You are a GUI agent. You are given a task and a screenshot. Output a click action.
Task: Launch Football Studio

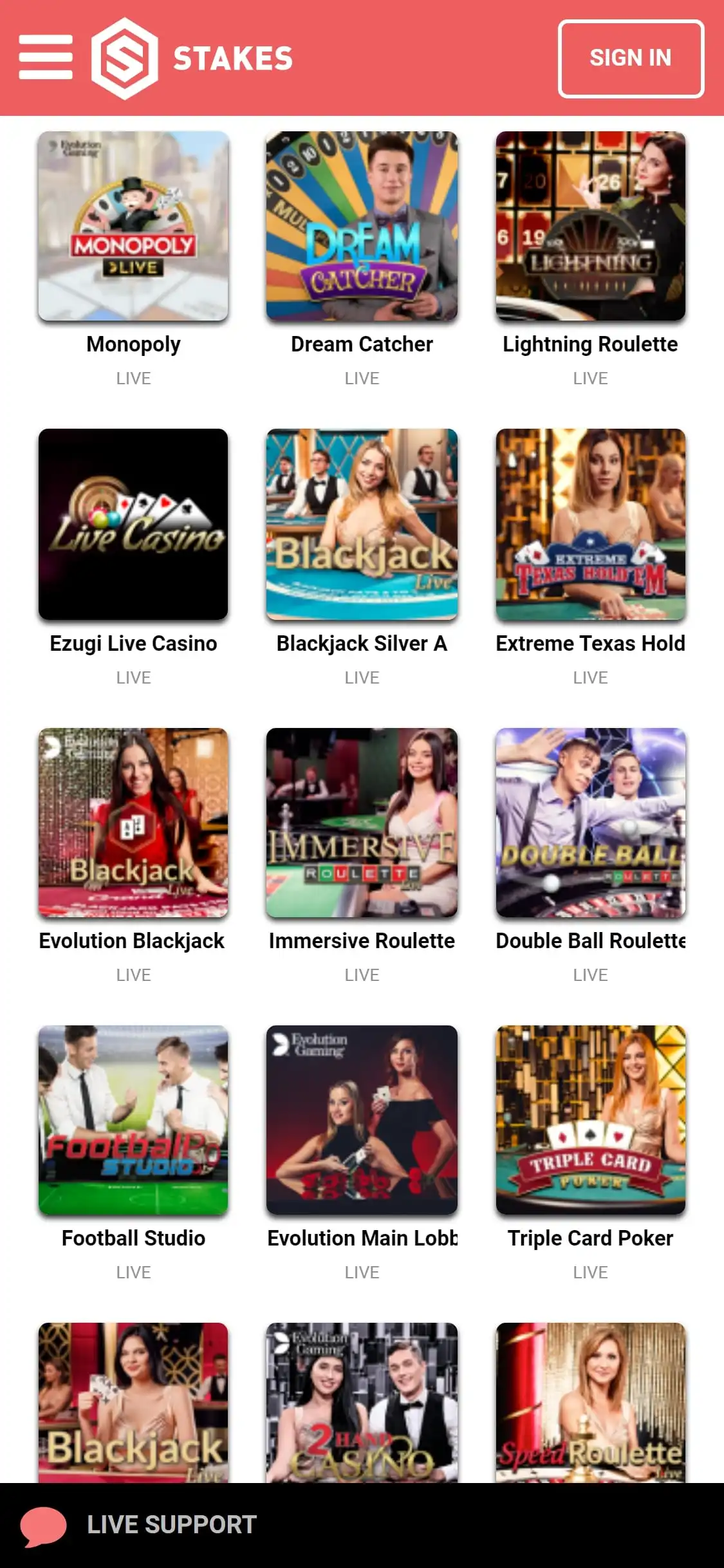pyautogui.click(x=133, y=1119)
